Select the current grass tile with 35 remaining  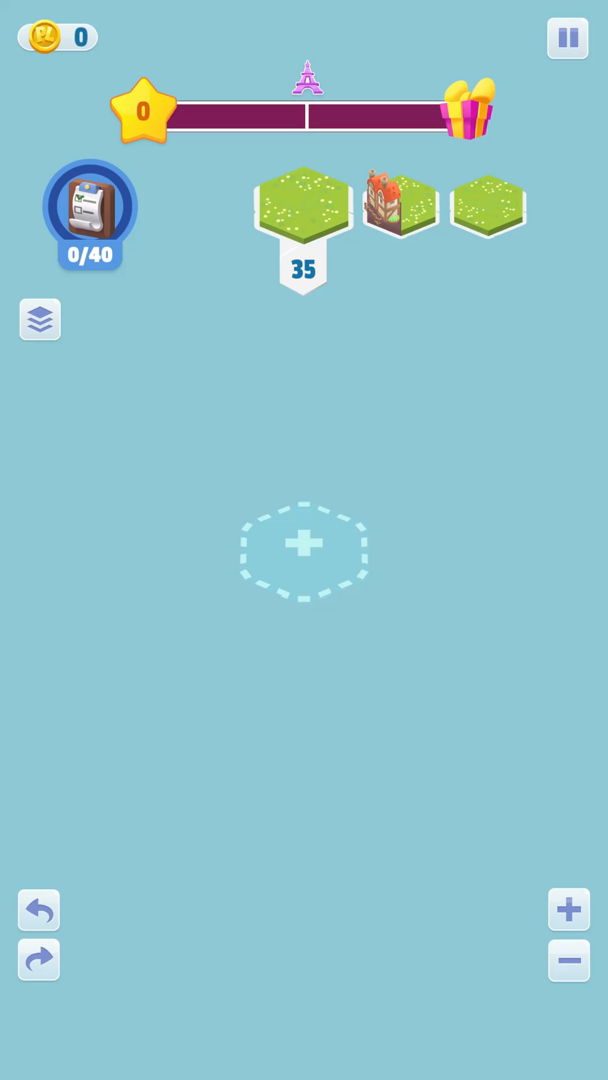pyautogui.click(x=303, y=205)
